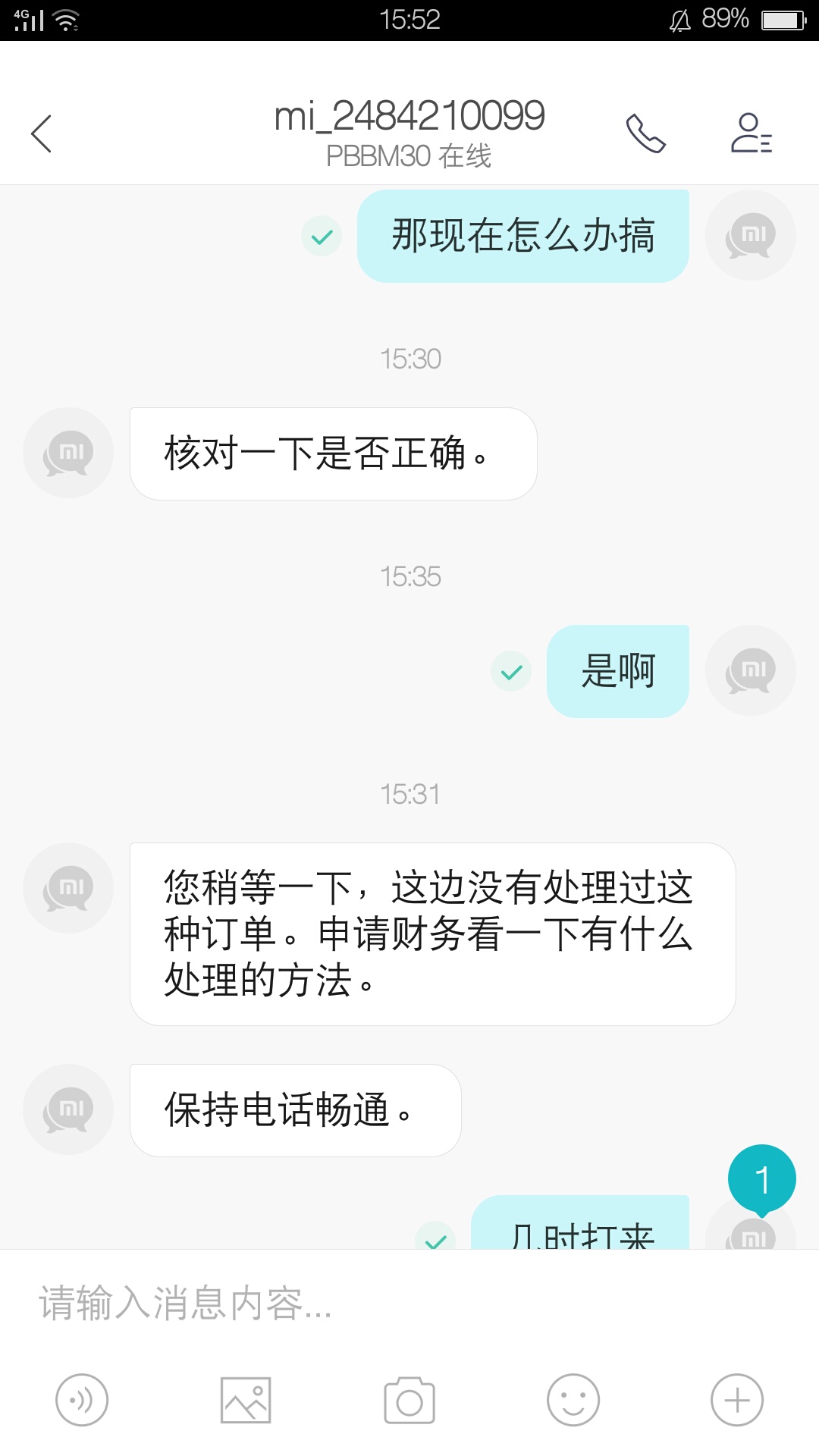
Task: Attach a picture from the gallery icon
Action: [x=246, y=1400]
